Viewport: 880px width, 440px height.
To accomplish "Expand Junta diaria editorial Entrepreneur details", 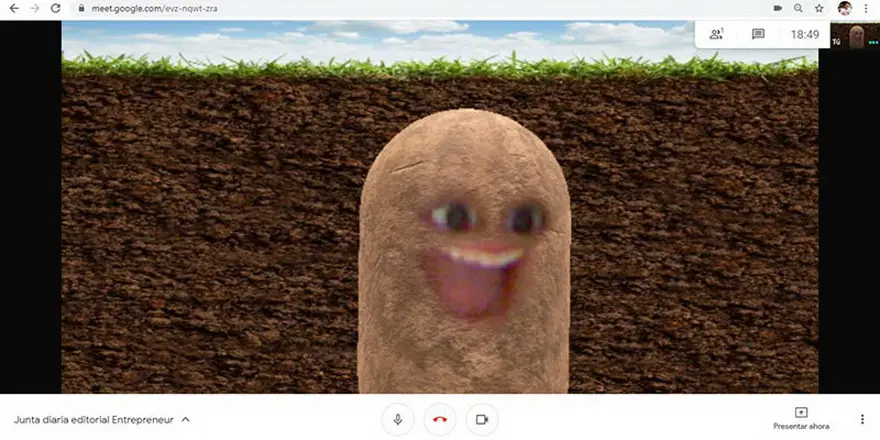I will 186,420.
